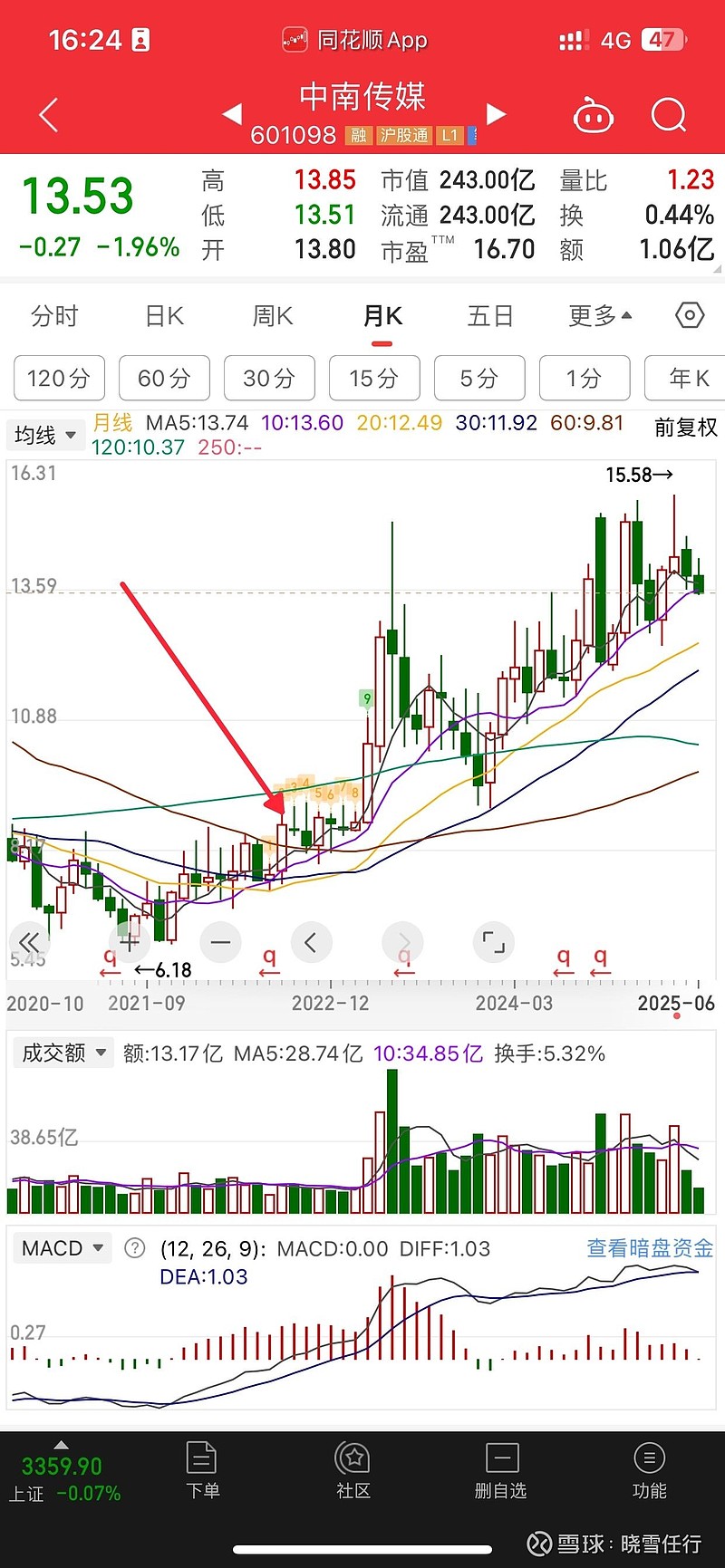Choose the 15分 period chip
This screenshot has width=725, height=1568.
[374, 378]
